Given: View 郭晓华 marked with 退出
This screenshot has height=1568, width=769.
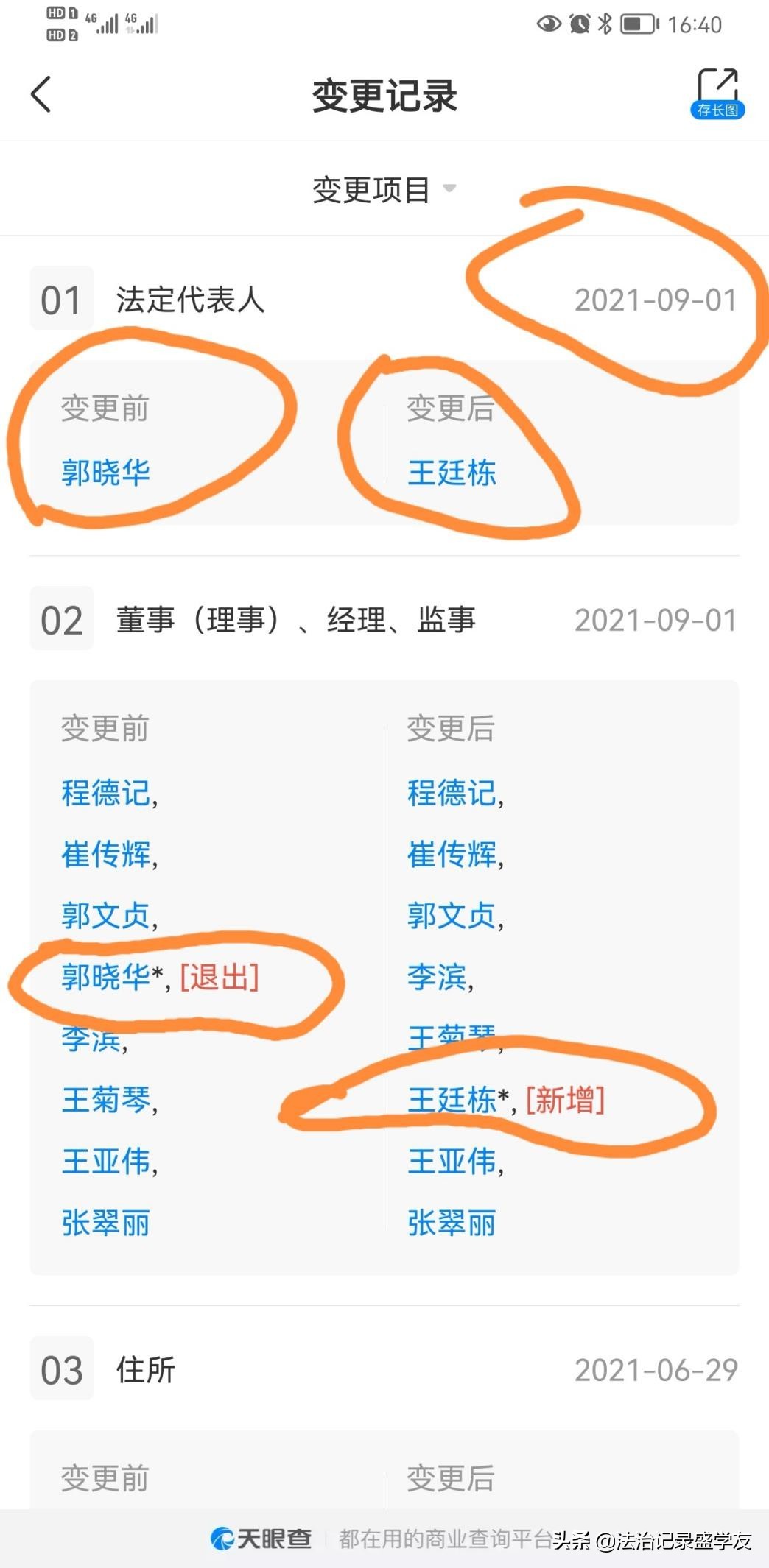Looking at the screenshot, I should coord(105,978).
